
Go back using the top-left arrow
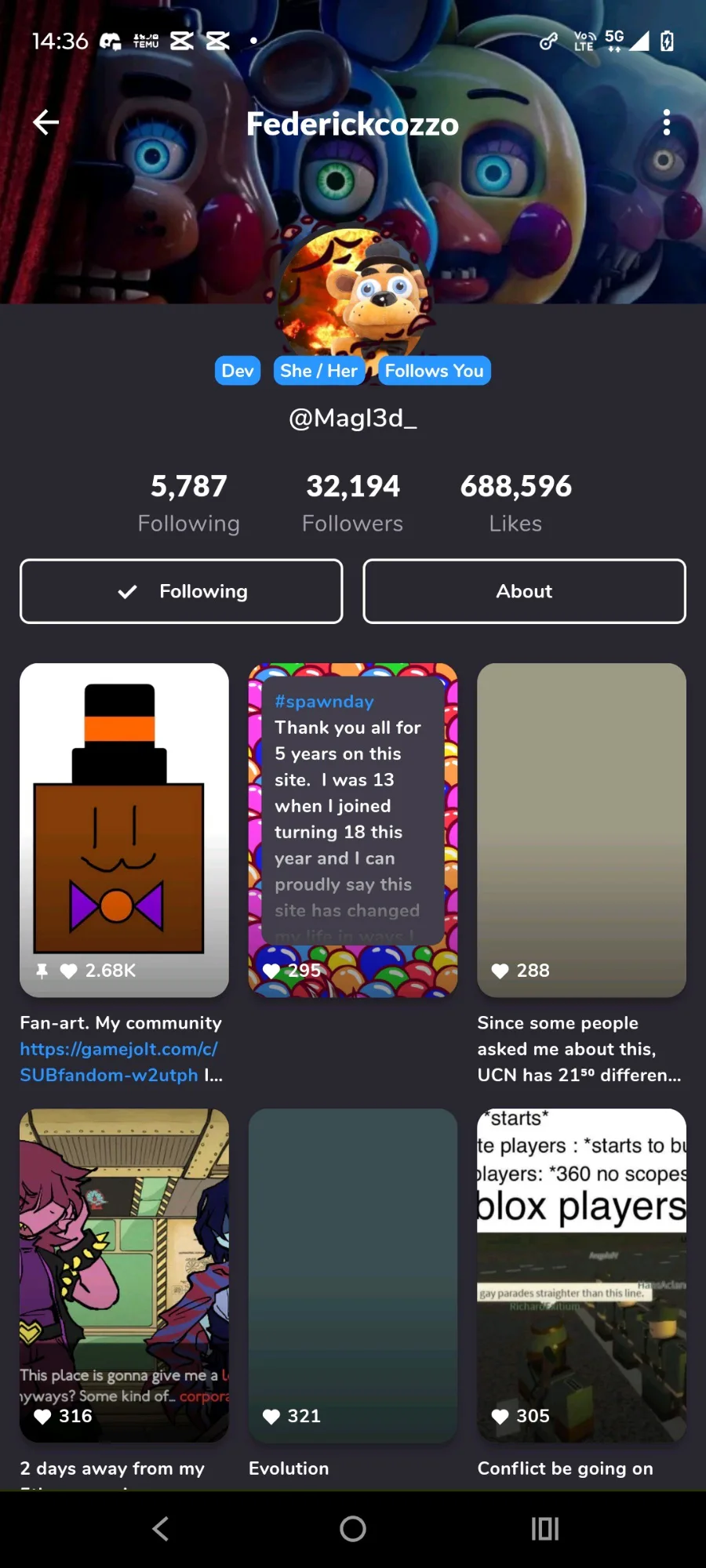click(x=45, y=122)
